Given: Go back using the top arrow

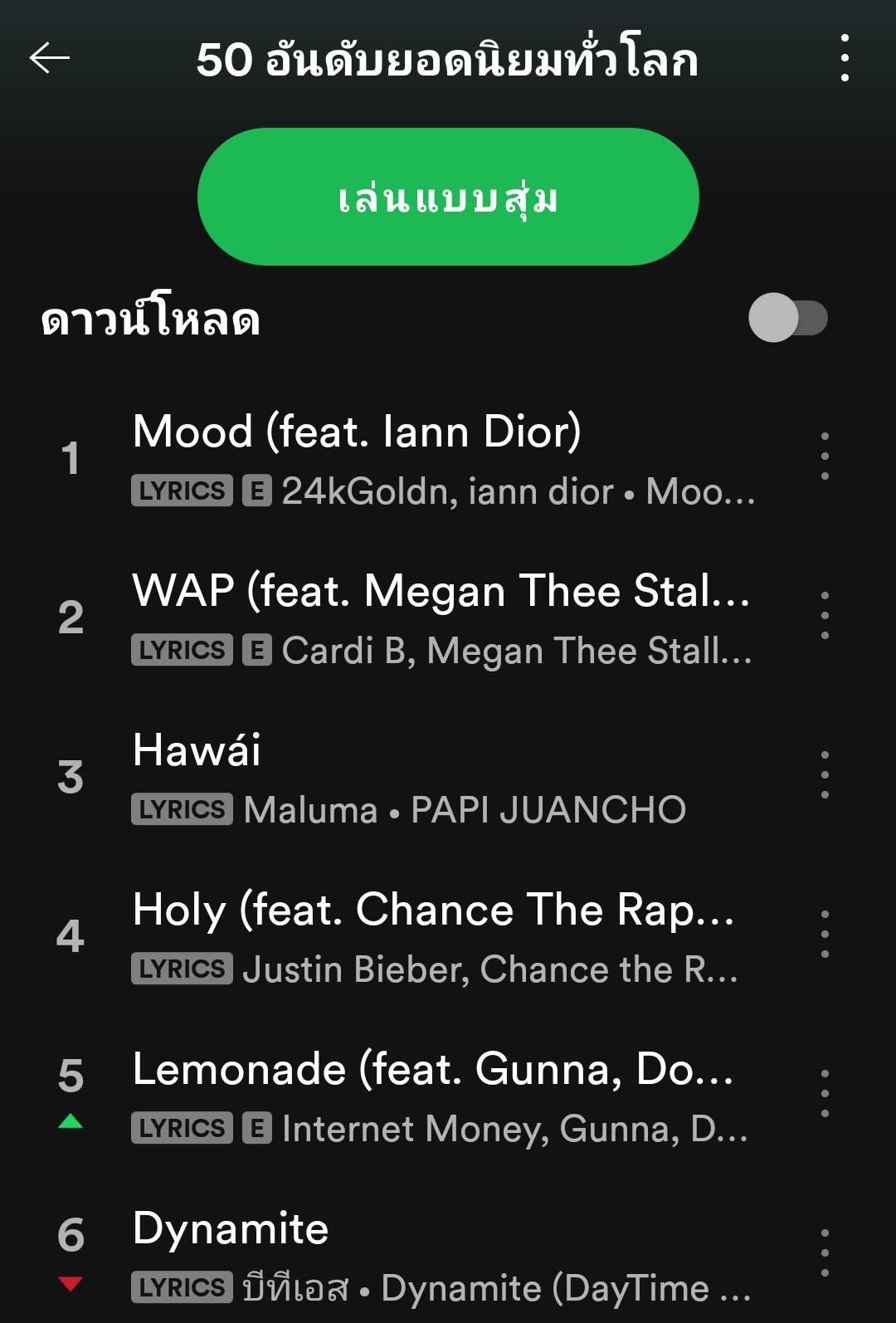Looking at the screenshot, I should [x=50, y=58].
